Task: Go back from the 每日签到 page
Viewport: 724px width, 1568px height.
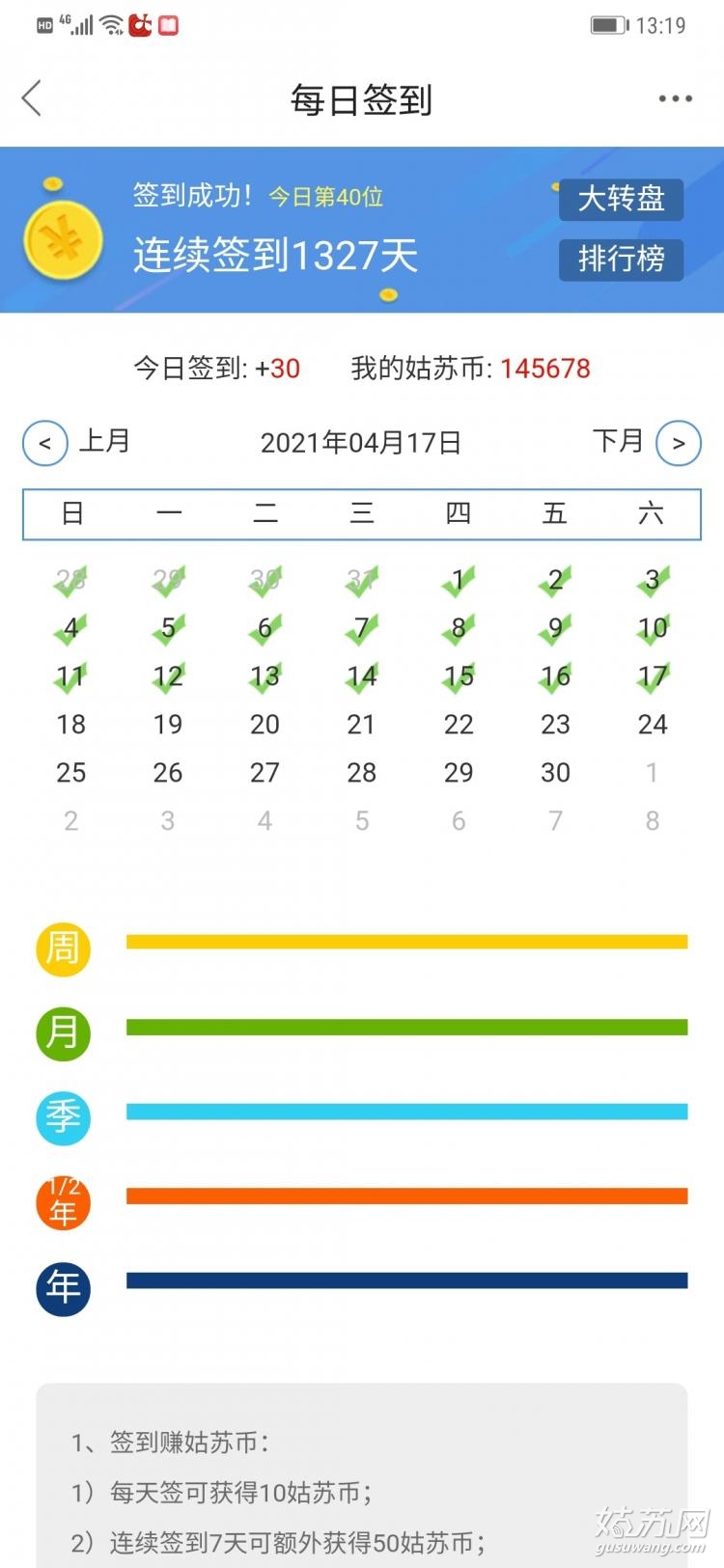Action: (x=32, y=98)
